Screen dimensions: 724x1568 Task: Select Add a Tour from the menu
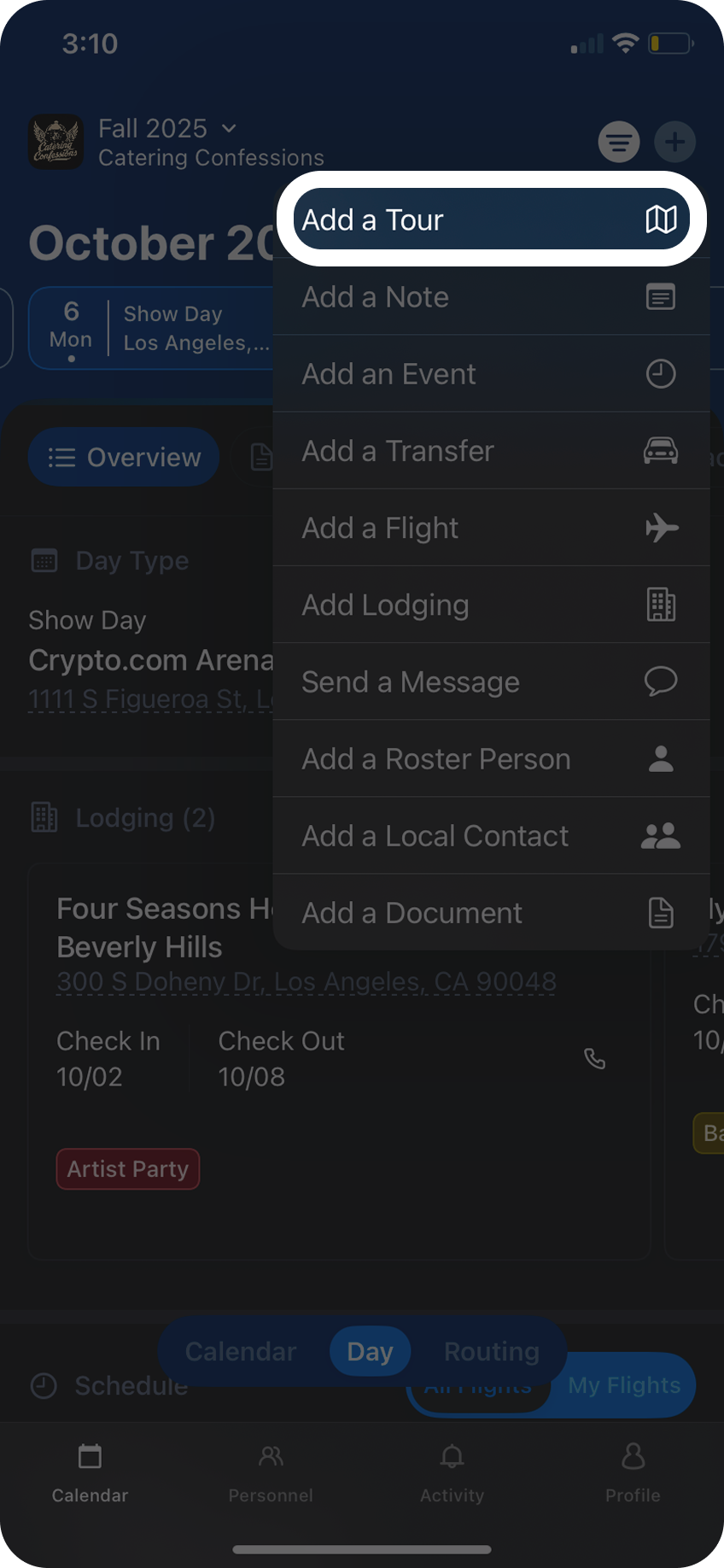(490, 219)
